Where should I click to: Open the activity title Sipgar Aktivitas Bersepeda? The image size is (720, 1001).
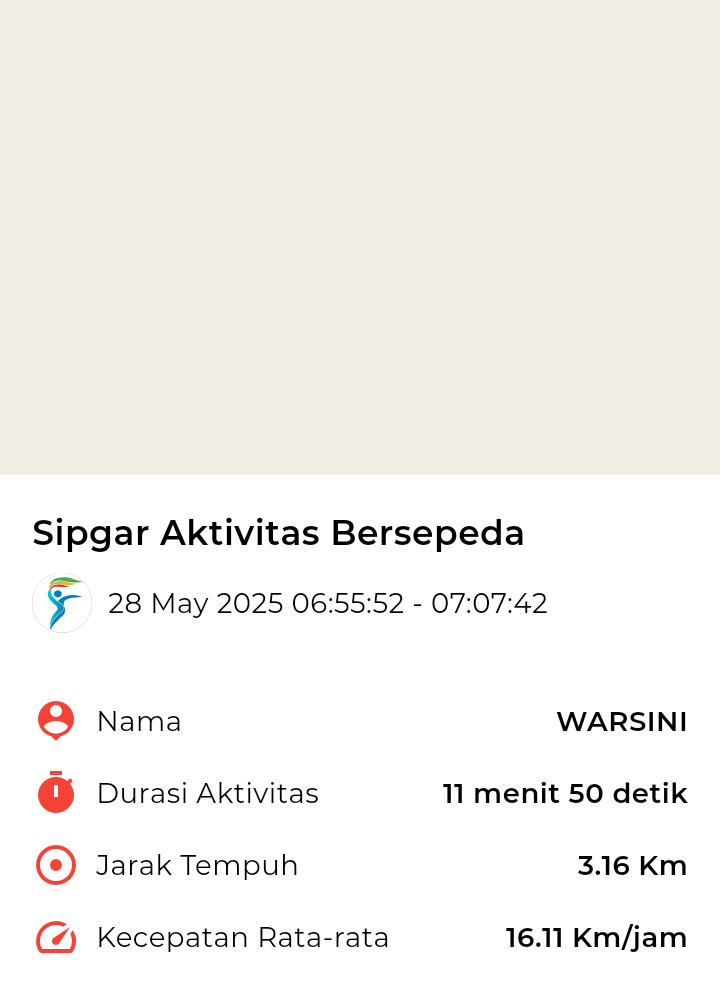[x=278, y=533]
